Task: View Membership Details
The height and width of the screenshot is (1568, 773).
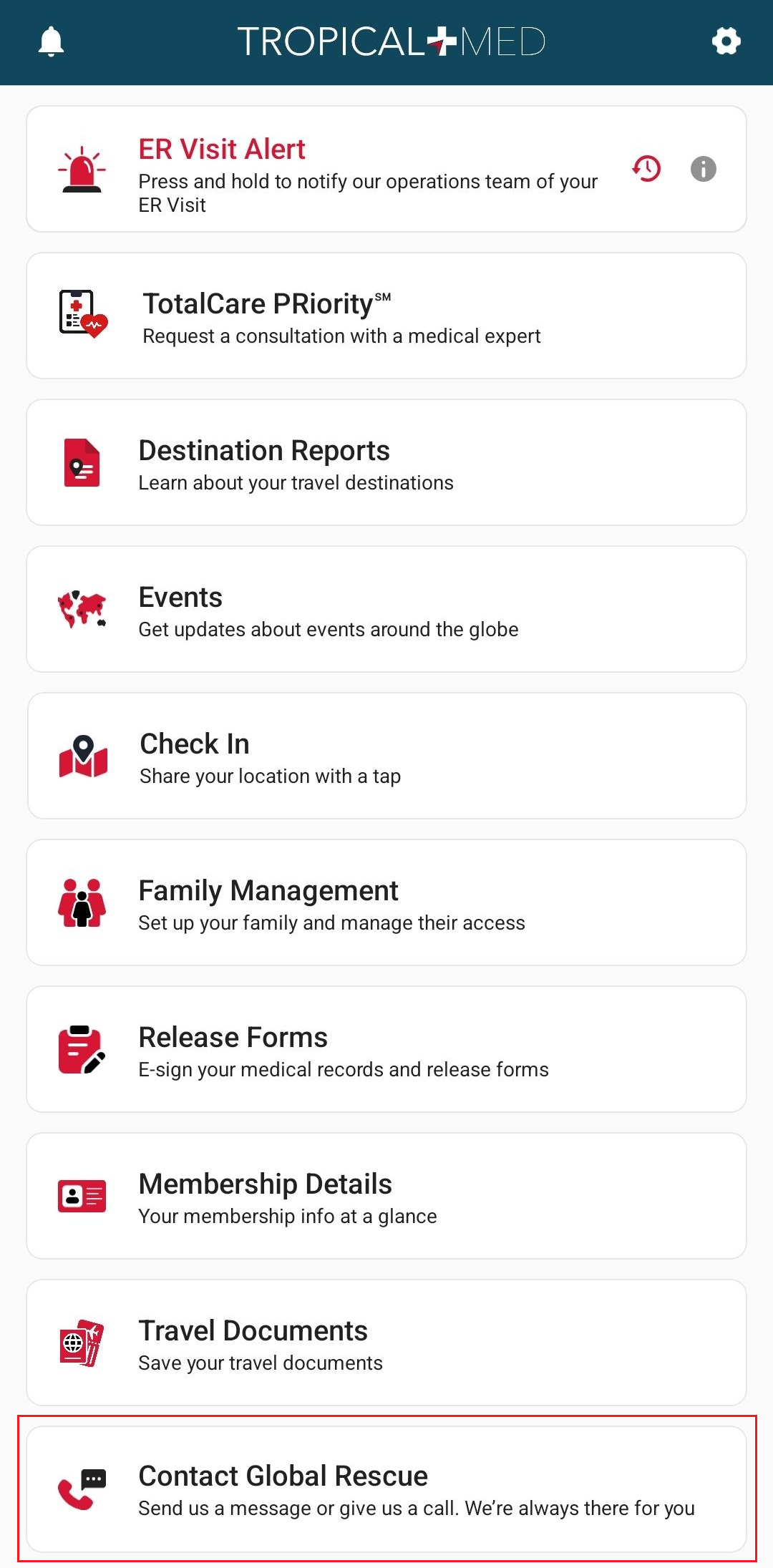Action: point(386,1196)
